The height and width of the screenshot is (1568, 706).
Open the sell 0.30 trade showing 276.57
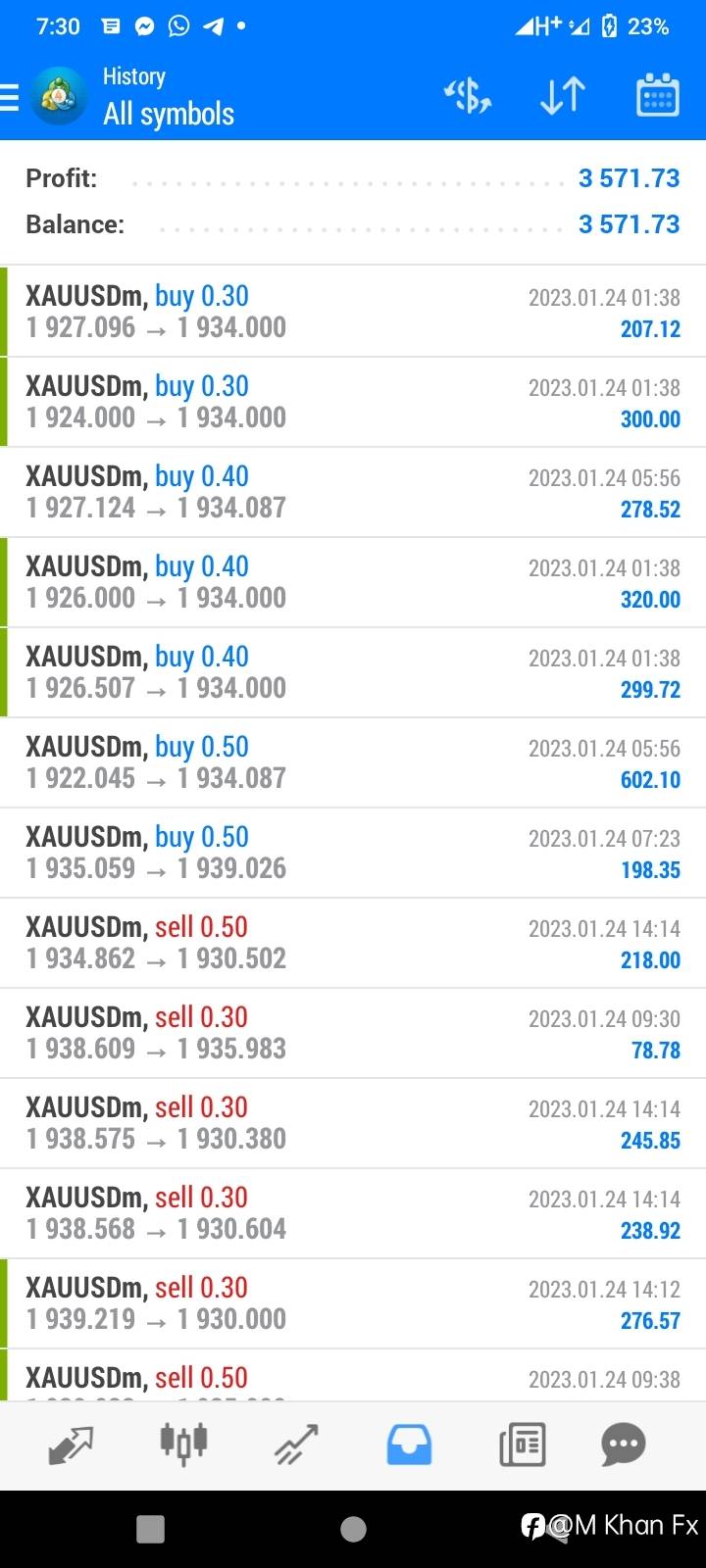coord(353,1303)
